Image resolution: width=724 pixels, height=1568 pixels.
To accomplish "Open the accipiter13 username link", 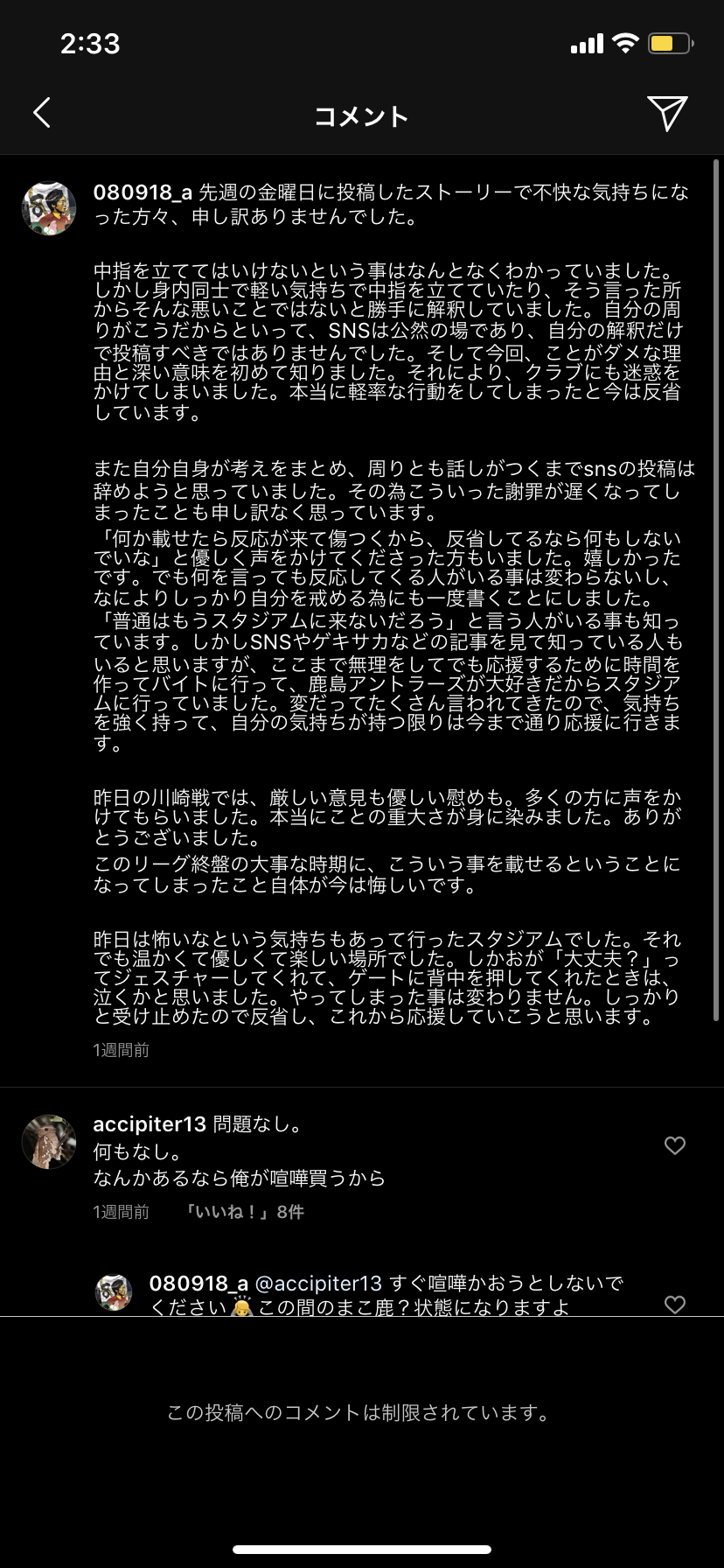I will pos(150,1125).
